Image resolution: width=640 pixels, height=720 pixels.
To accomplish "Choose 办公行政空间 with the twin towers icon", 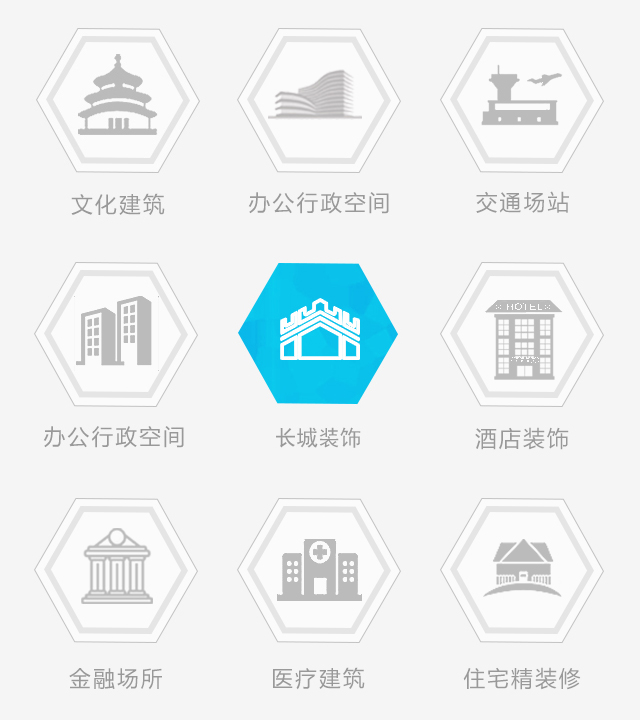I will [116, 334].
